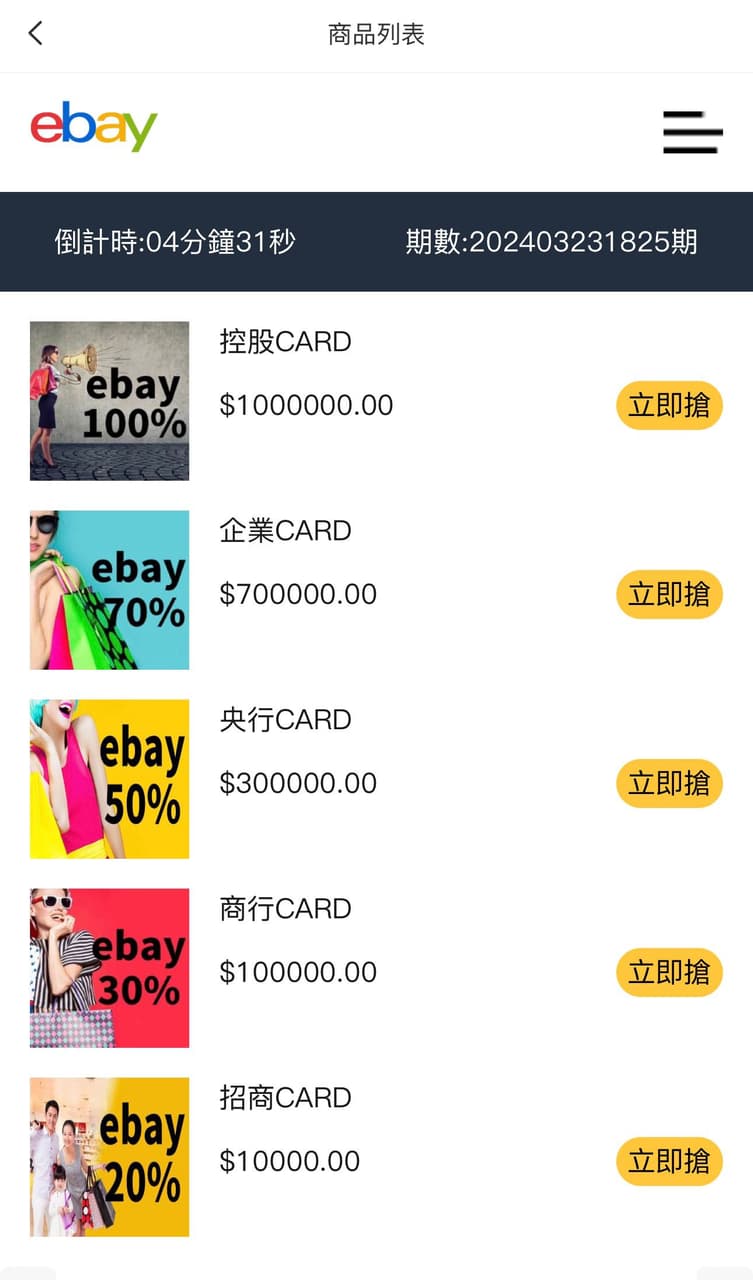Tap the price $300000.00 of 央行CARD

(297, 783)
